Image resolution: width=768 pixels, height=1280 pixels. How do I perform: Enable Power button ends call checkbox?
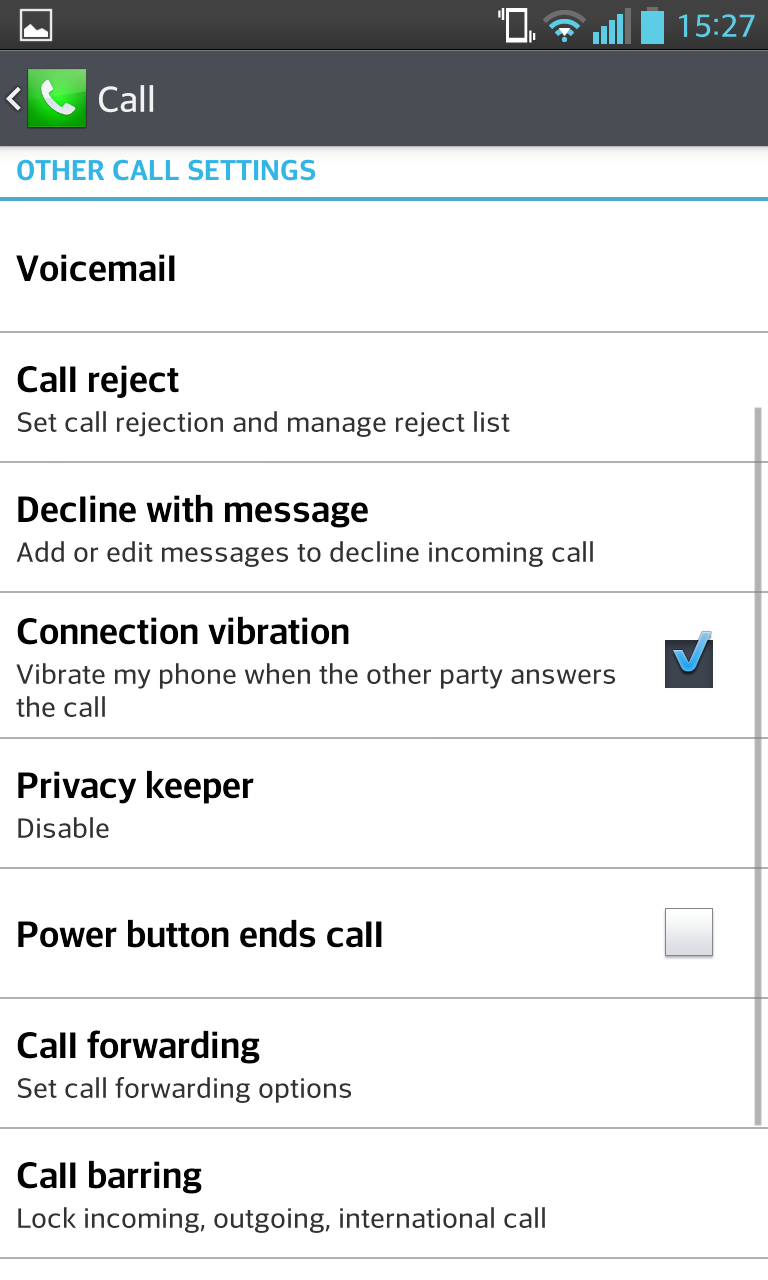point(689,933)
